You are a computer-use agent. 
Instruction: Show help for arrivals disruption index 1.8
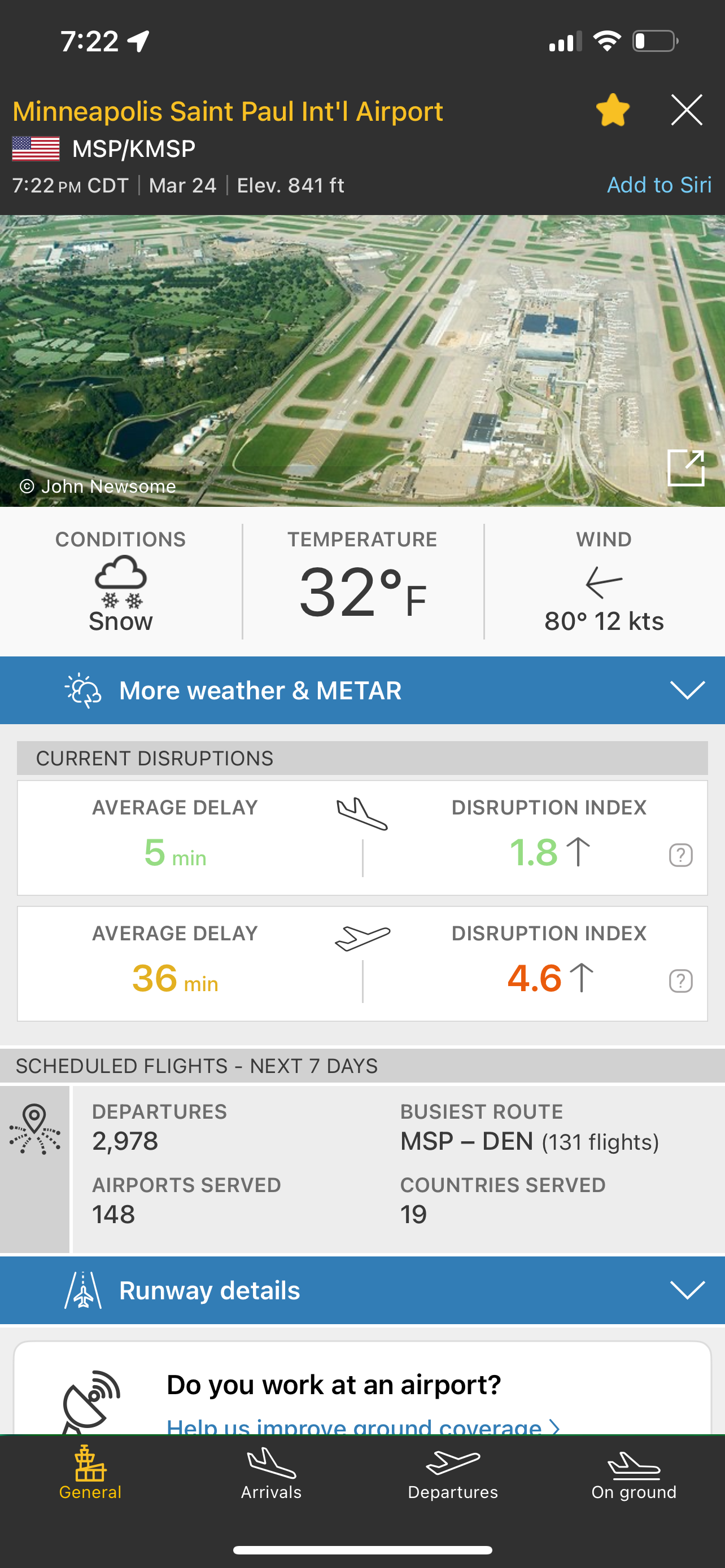point(680,855)
